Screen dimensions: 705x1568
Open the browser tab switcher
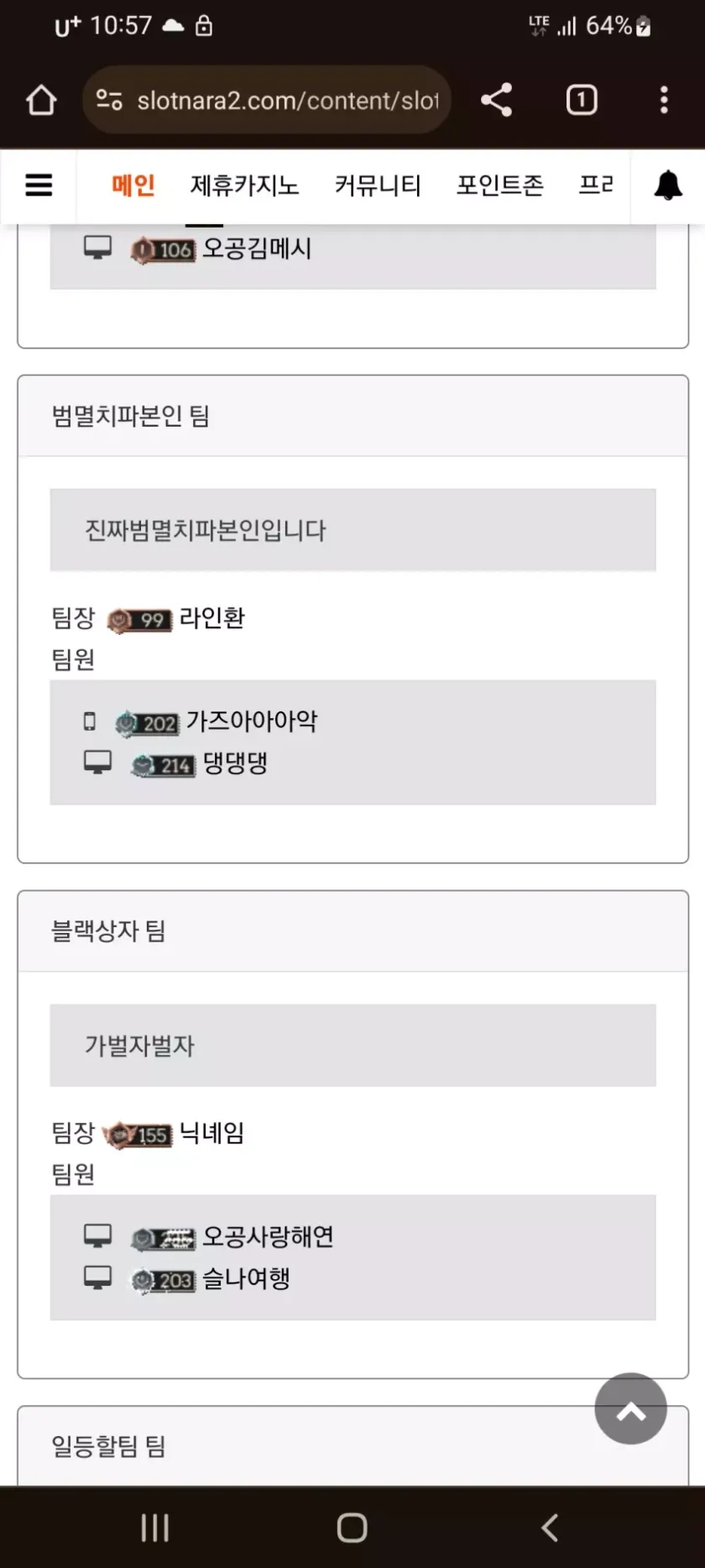[x=581, y=100]
